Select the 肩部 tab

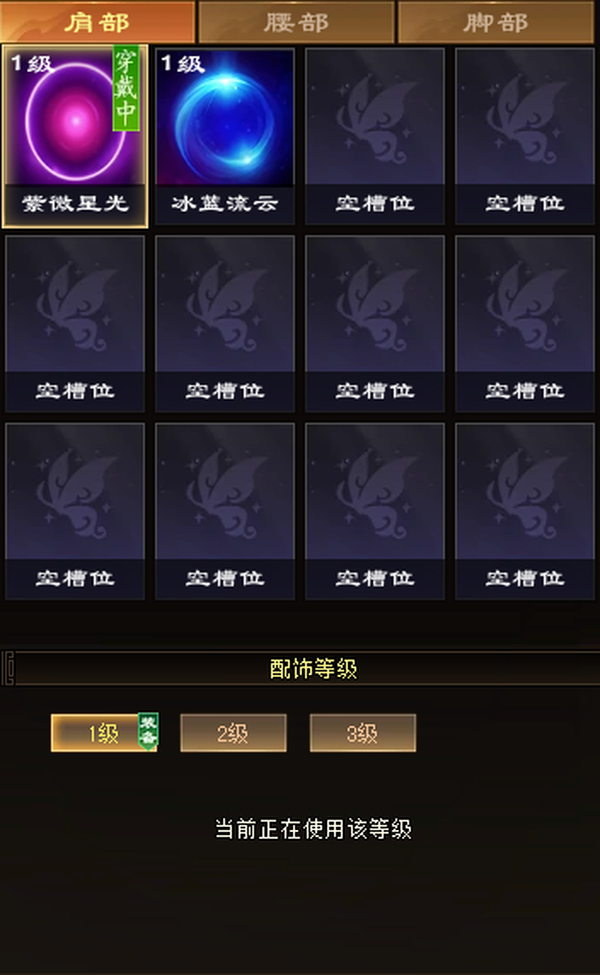pos(98,22)
